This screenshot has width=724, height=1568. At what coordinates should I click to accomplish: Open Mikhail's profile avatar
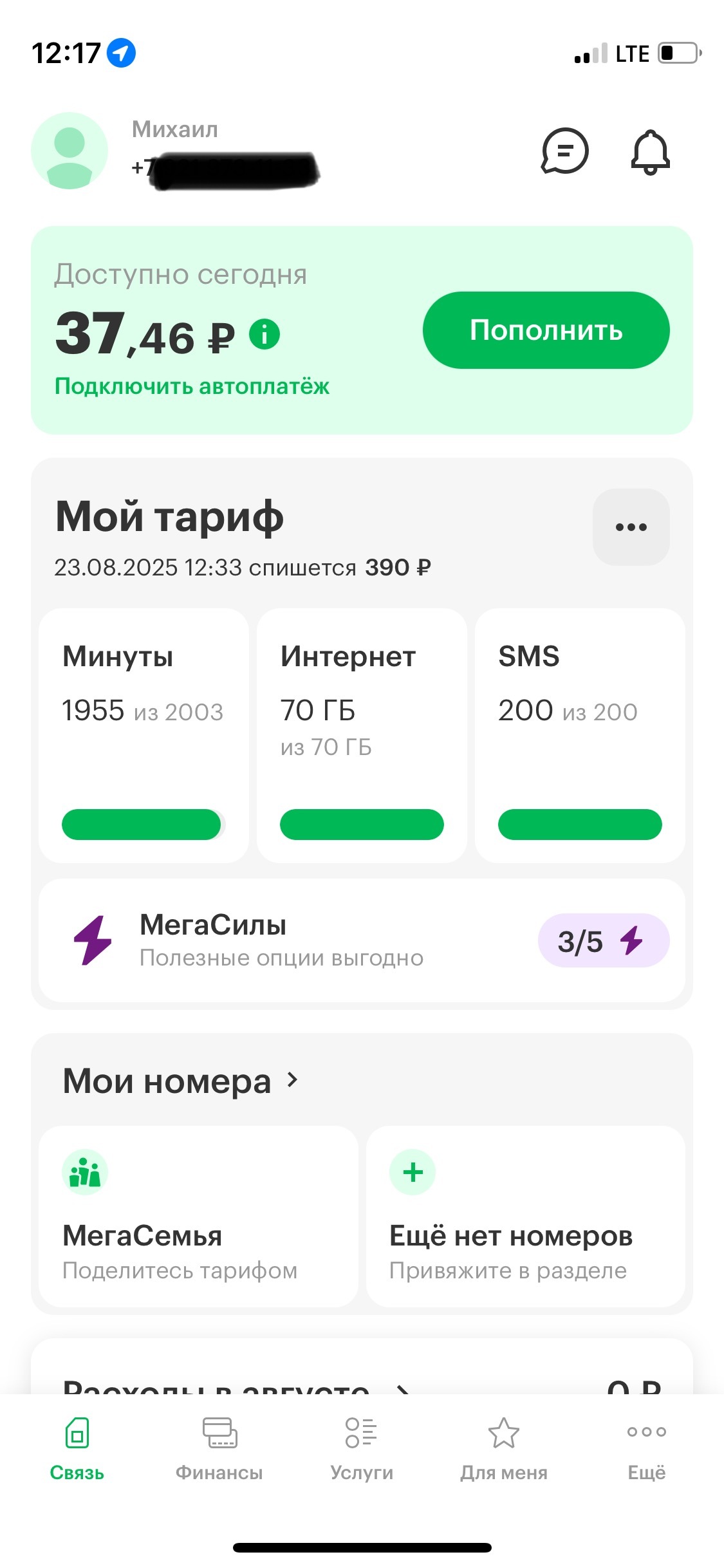tap(70, 151)
